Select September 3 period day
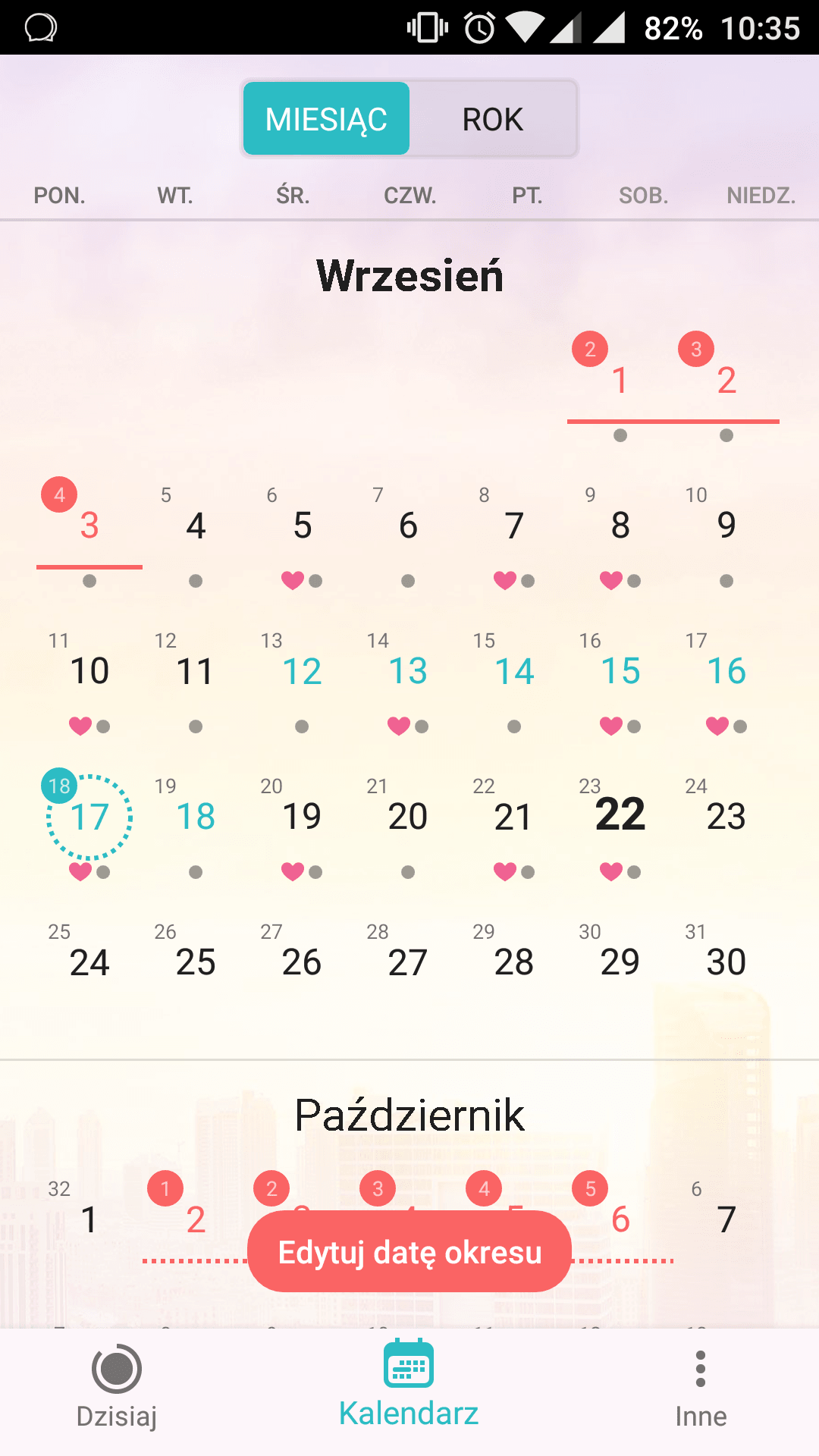The width and height of the screenshot is (819, 1456). 89,525
